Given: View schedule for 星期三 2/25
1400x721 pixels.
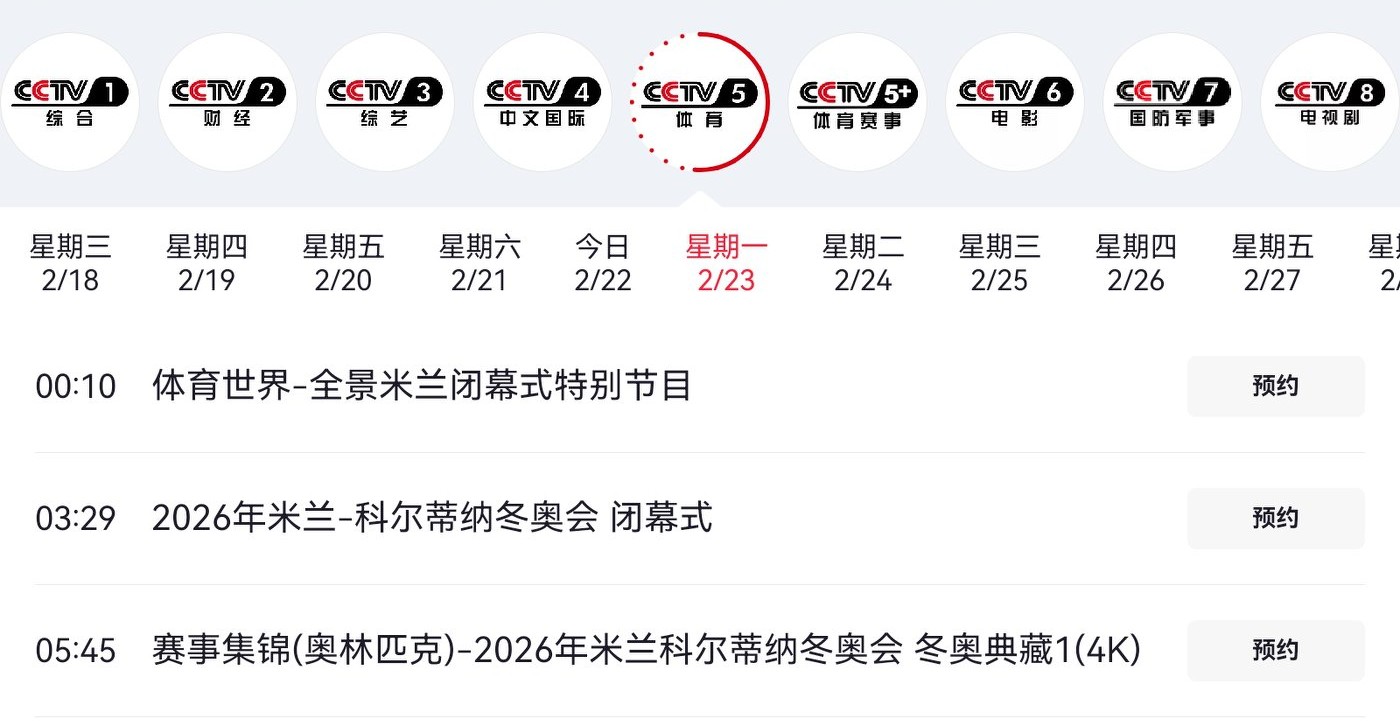Looking at the screenshot, I should 999,263.
